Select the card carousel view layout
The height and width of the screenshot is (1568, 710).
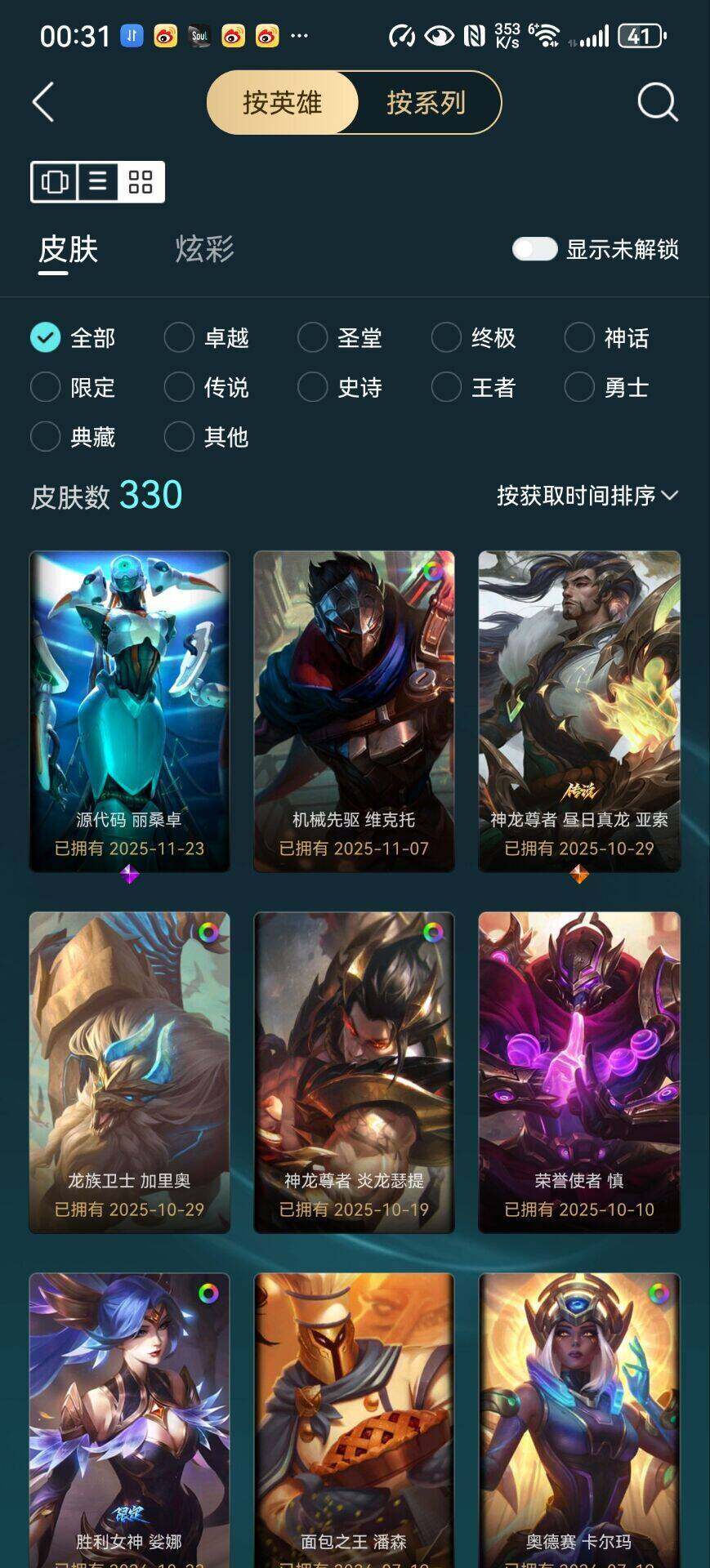tap(55, 181)
